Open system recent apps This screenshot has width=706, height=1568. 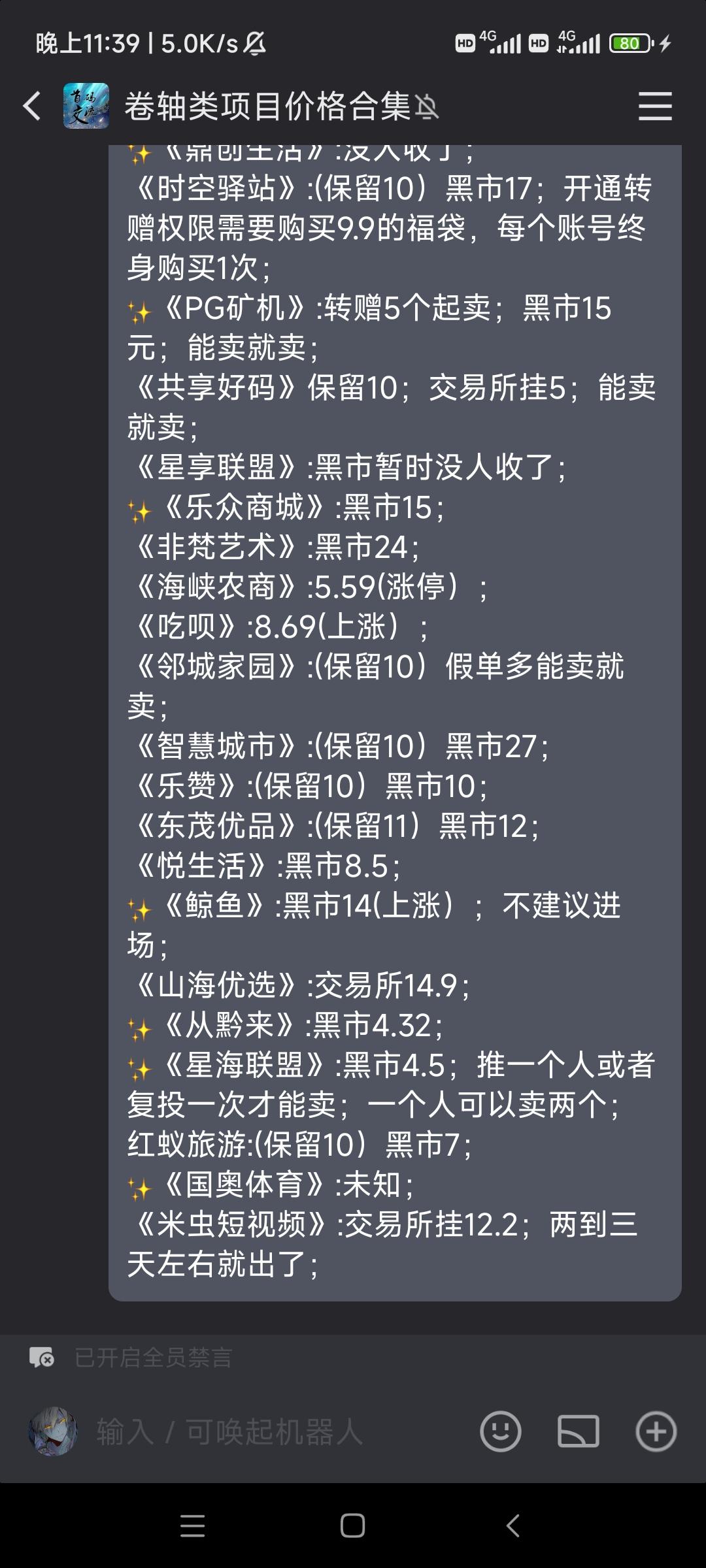pyautogui.click(x=192, y=1526)
